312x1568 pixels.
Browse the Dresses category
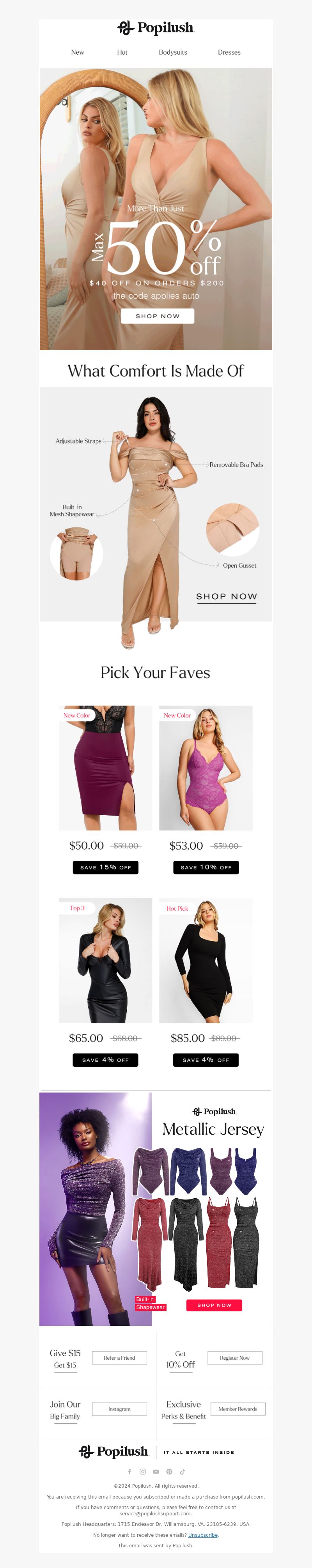(229, 52)
